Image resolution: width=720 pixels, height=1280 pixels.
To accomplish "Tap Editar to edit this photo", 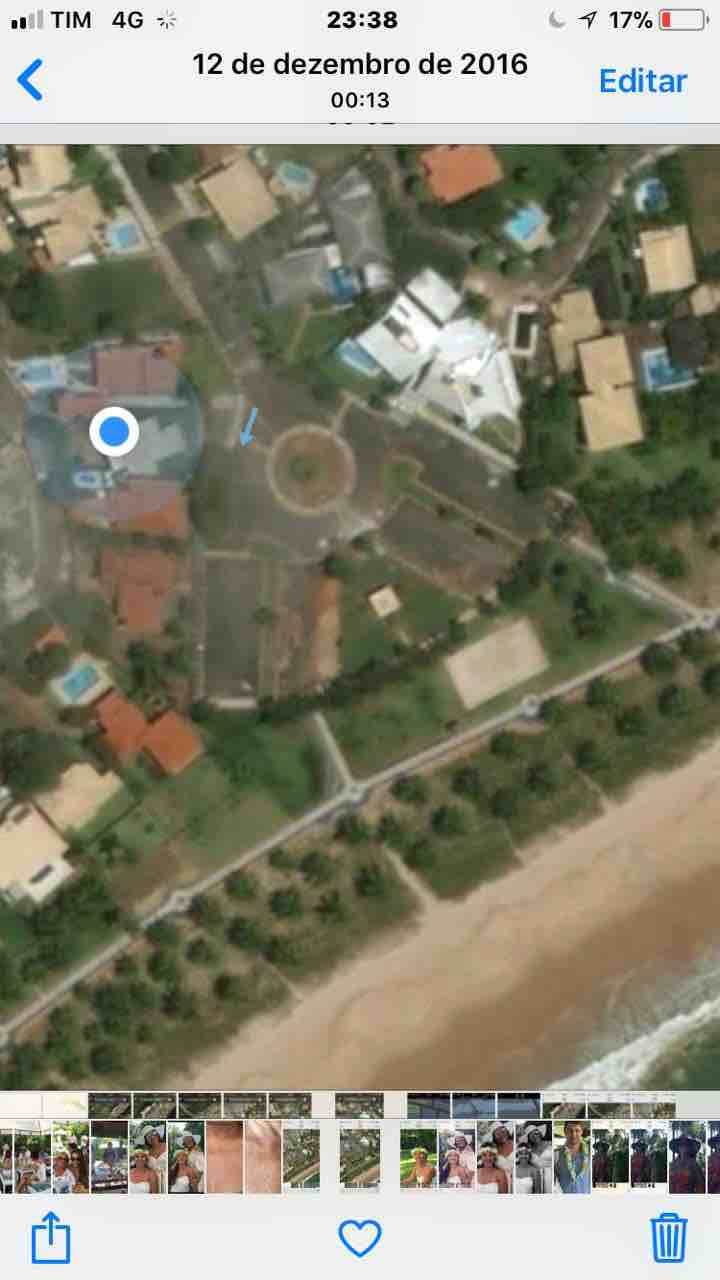I will pyautogui.click(x=643, y=81).
